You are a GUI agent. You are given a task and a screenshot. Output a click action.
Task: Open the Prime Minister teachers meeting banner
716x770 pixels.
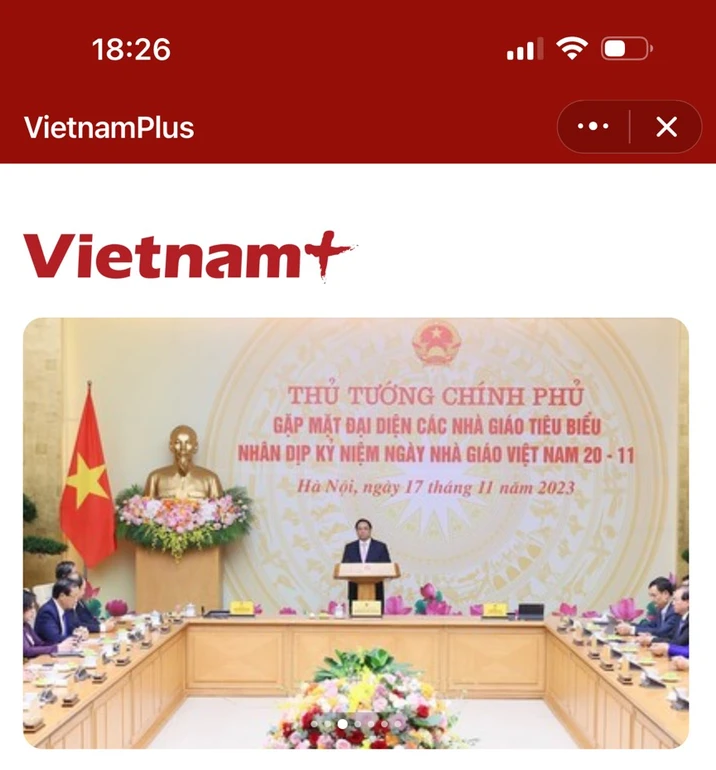tap(356, 532)
